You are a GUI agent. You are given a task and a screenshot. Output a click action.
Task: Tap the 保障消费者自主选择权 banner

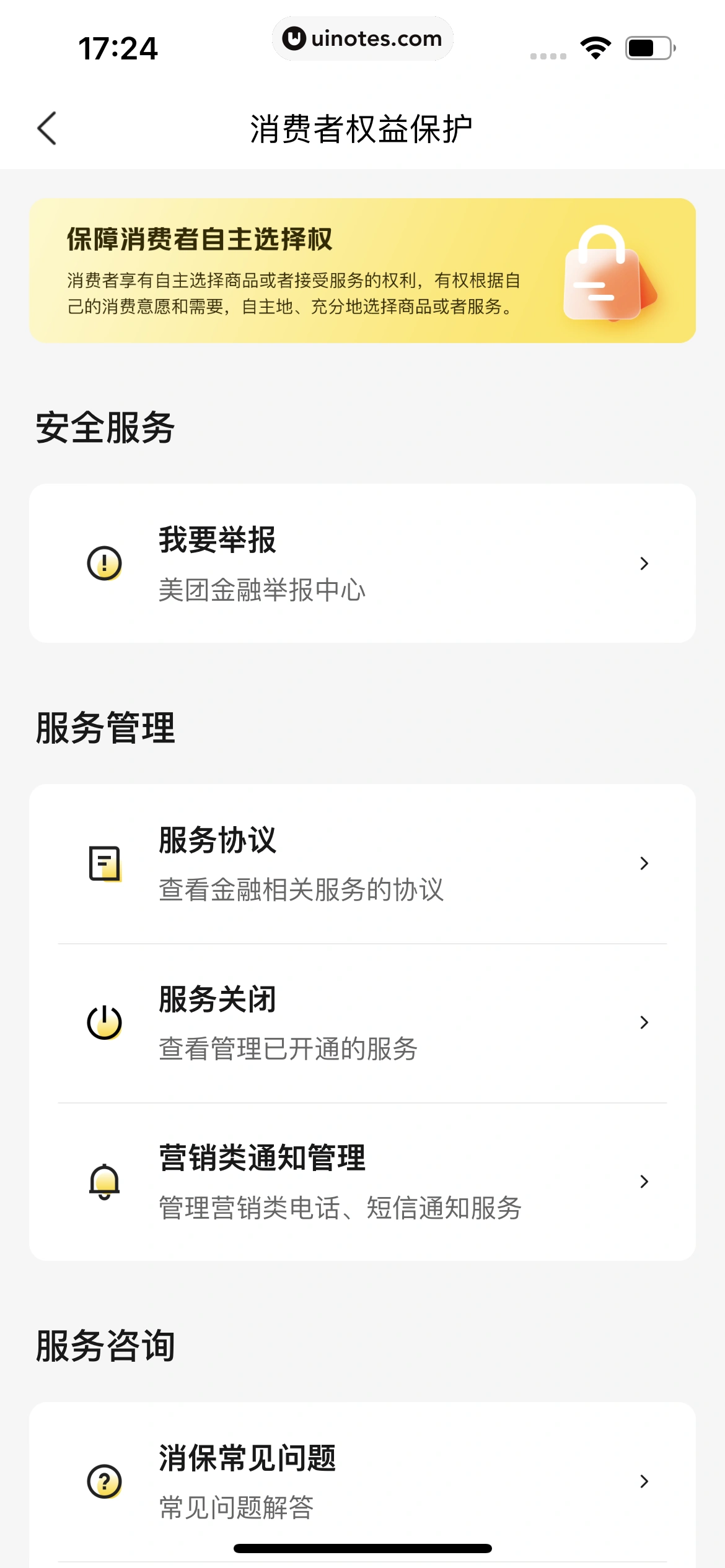[362, 271]
